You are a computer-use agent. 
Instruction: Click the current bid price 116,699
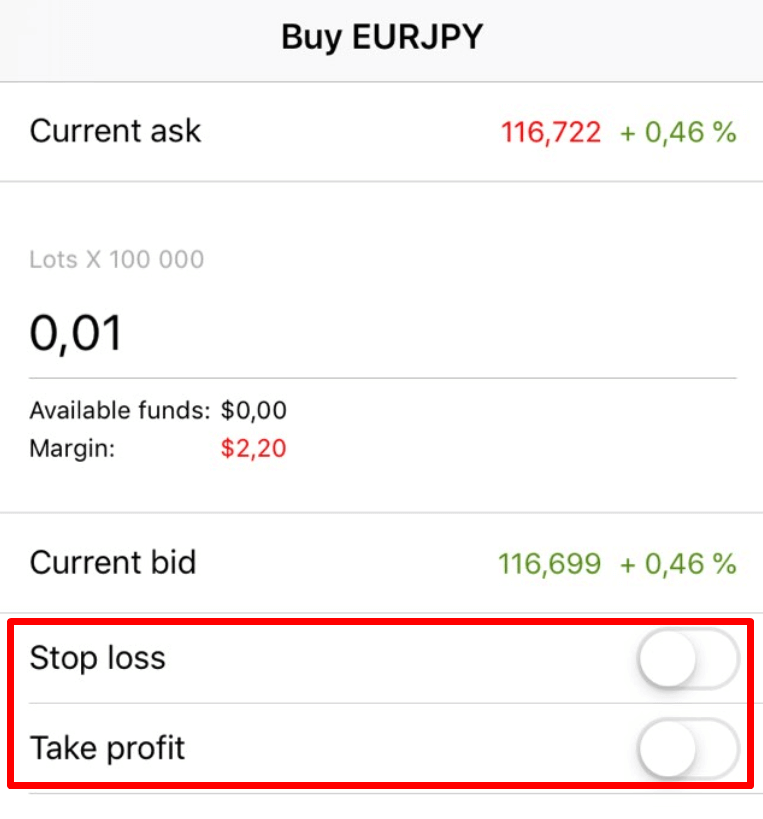(550, 562)
